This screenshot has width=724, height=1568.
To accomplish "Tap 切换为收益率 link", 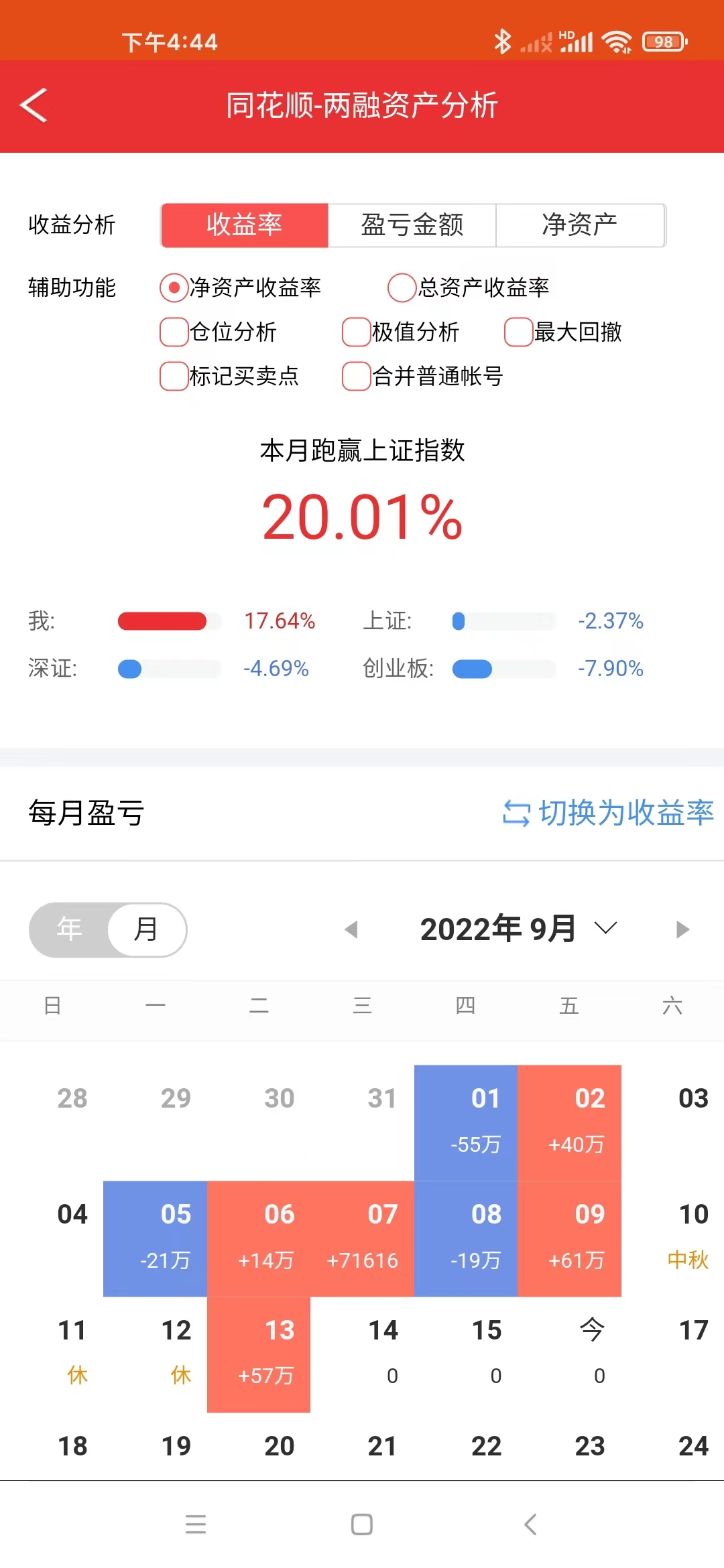I will 608,813.
